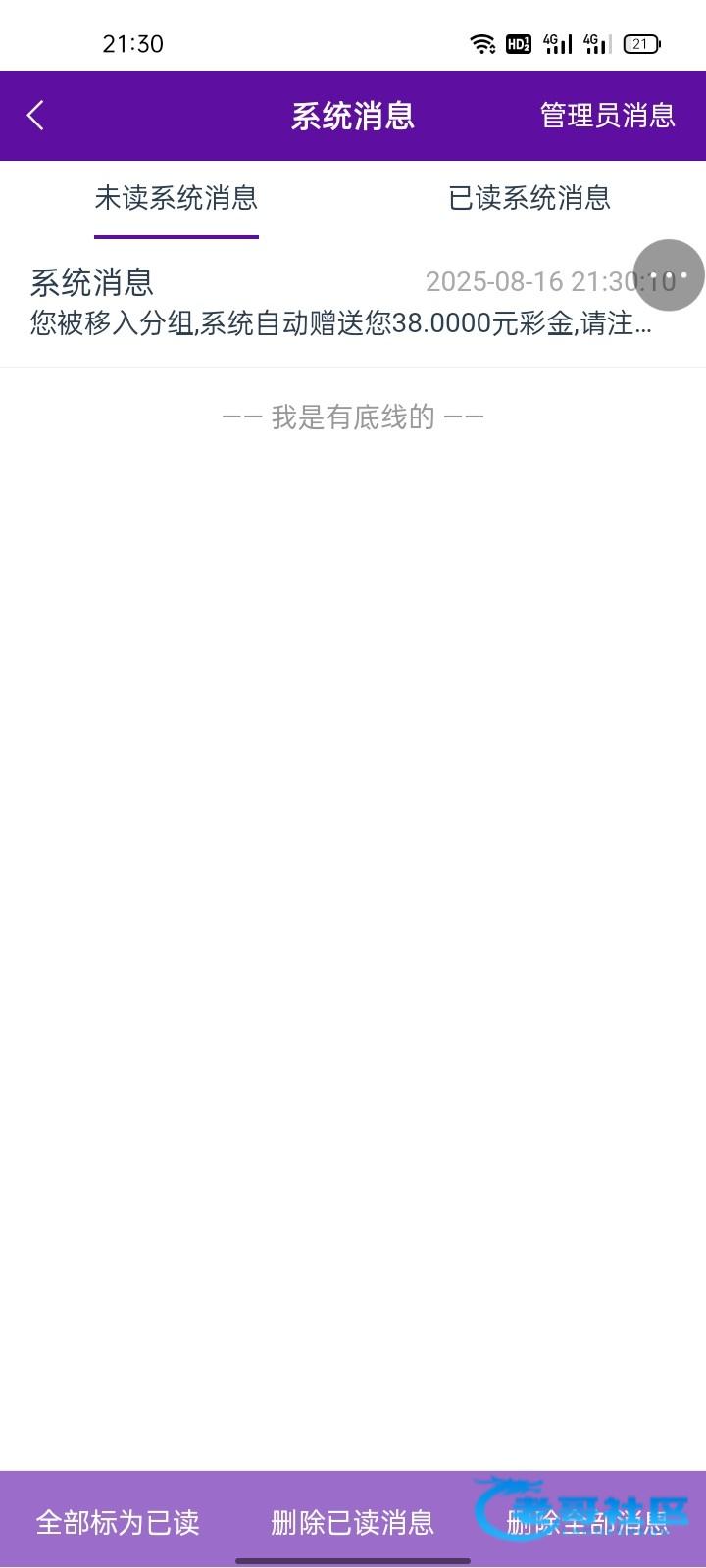Image resolution: width=706 pixels, height=1568 pixels.
Task: Open 管理员消息 from the header
Action: click(607, 116)
